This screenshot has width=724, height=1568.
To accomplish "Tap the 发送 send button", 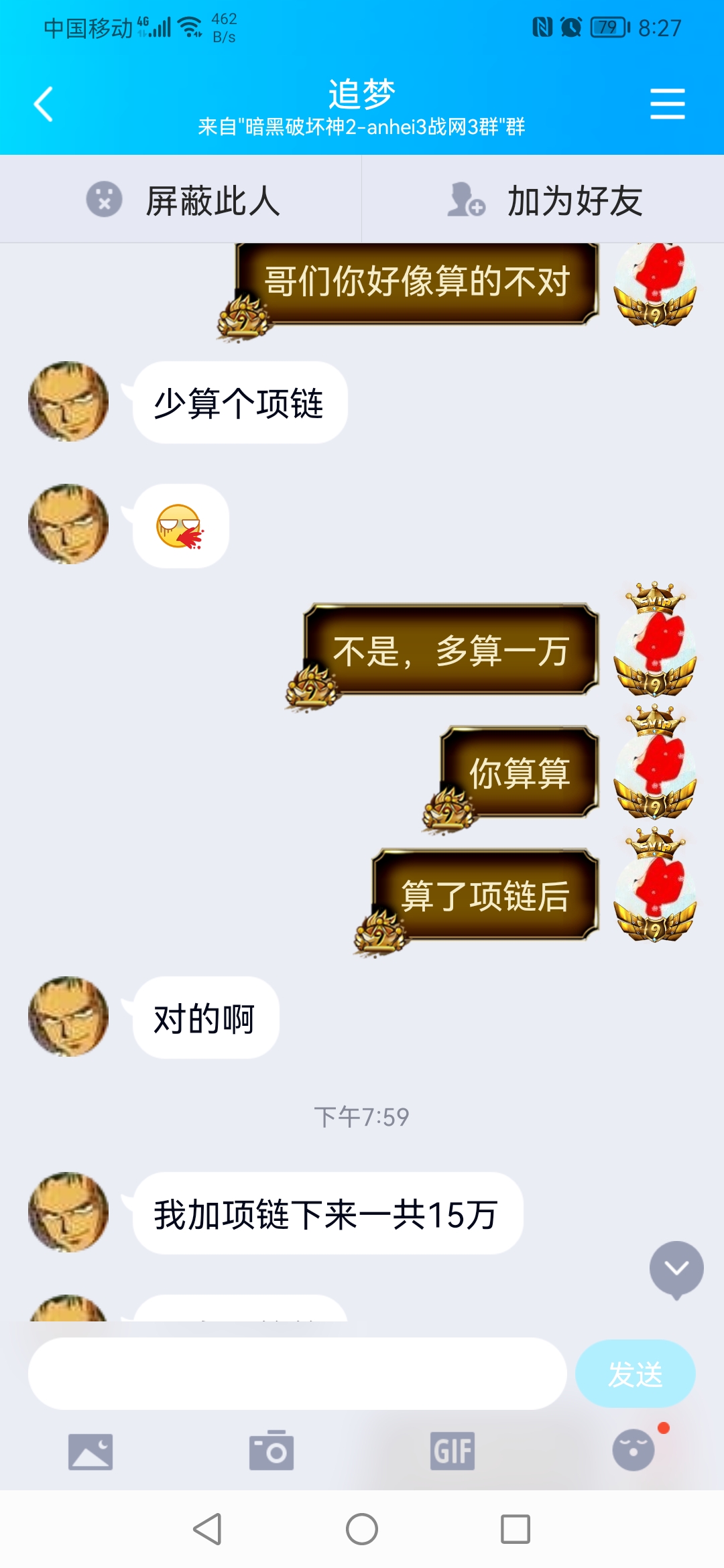I will click(635, 1374).
